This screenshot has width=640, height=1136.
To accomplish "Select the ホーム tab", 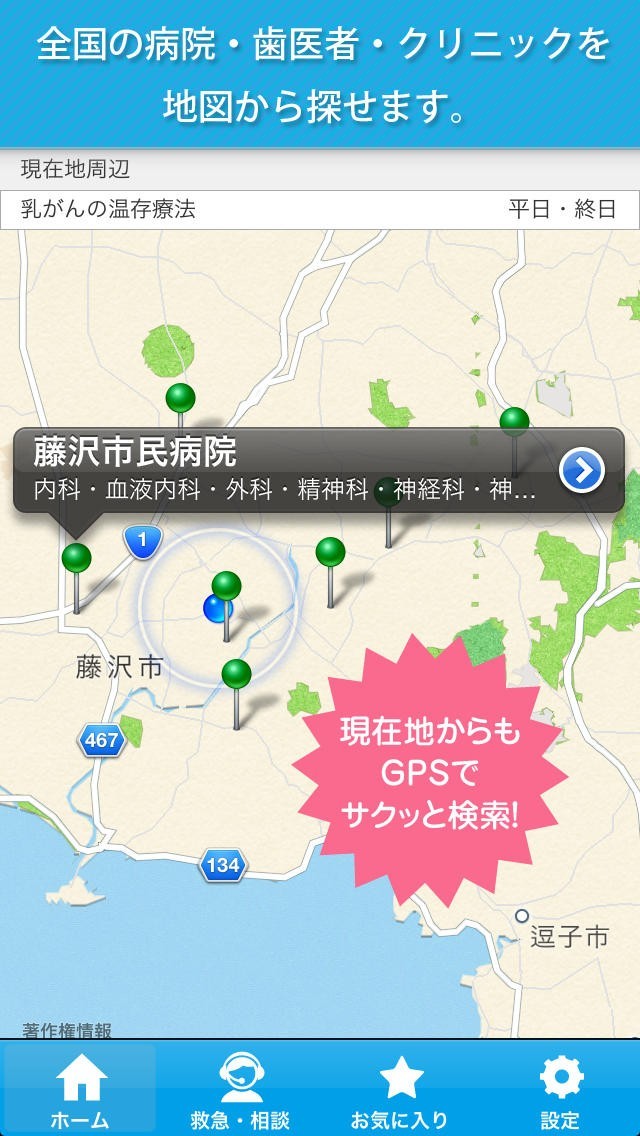I will point(81,1090).
